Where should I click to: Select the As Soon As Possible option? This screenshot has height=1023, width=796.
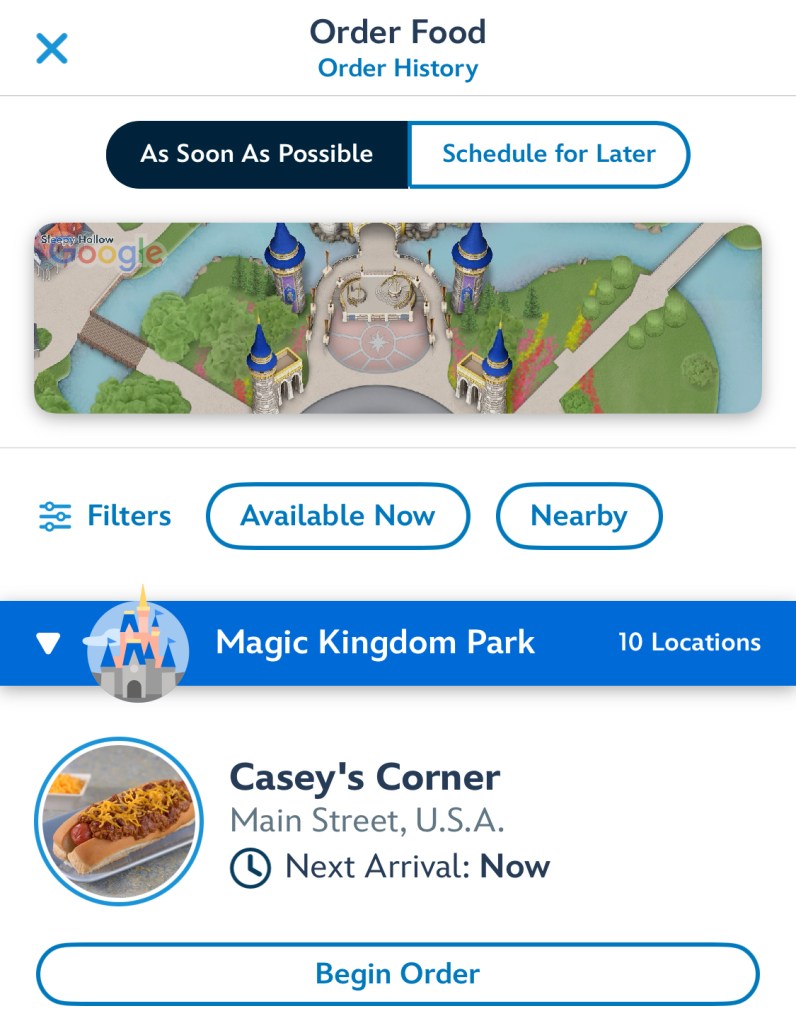click(x=257, y=154)
